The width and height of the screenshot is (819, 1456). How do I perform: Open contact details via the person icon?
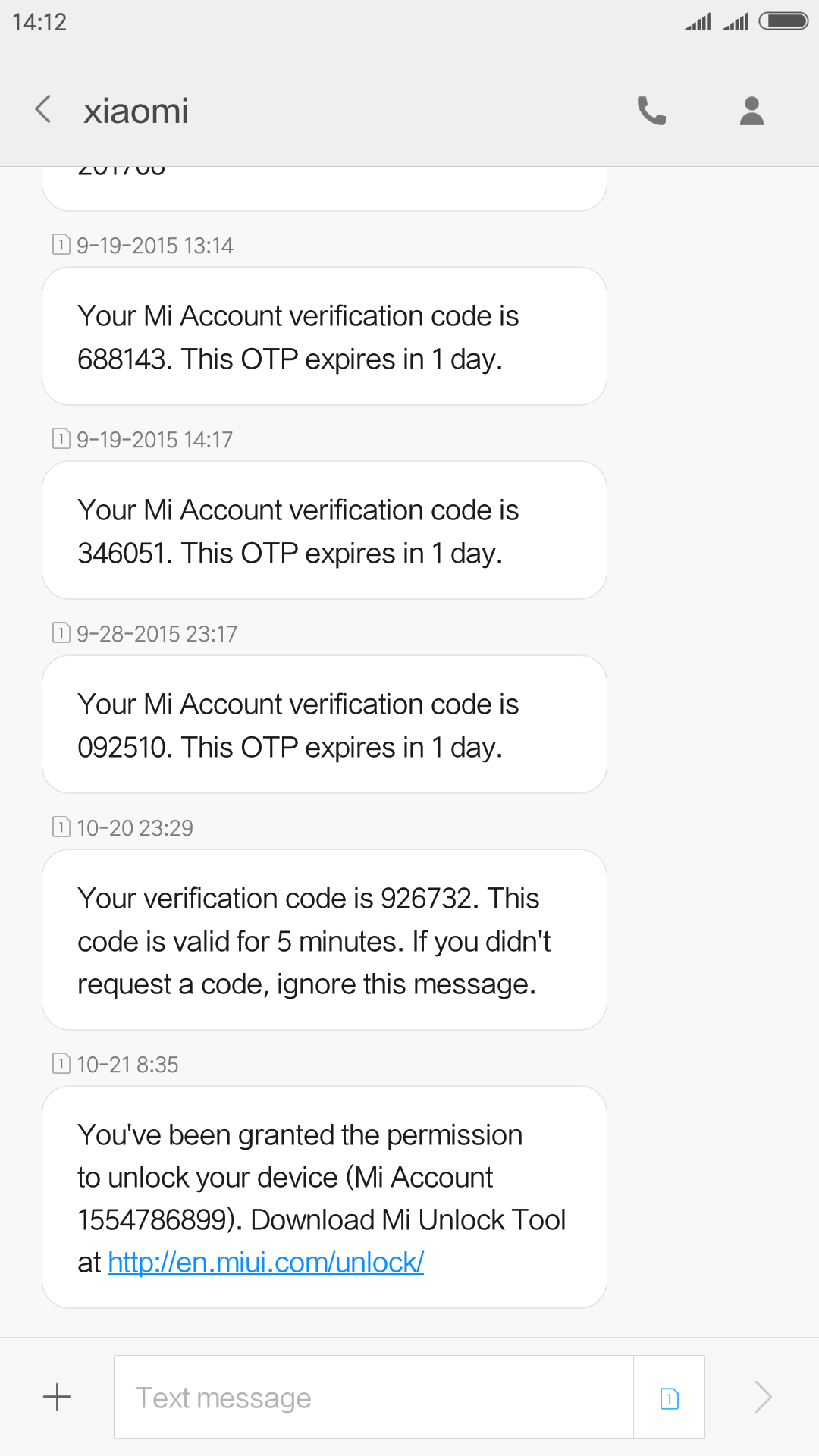pyautogui.click(x=752, y=111)
